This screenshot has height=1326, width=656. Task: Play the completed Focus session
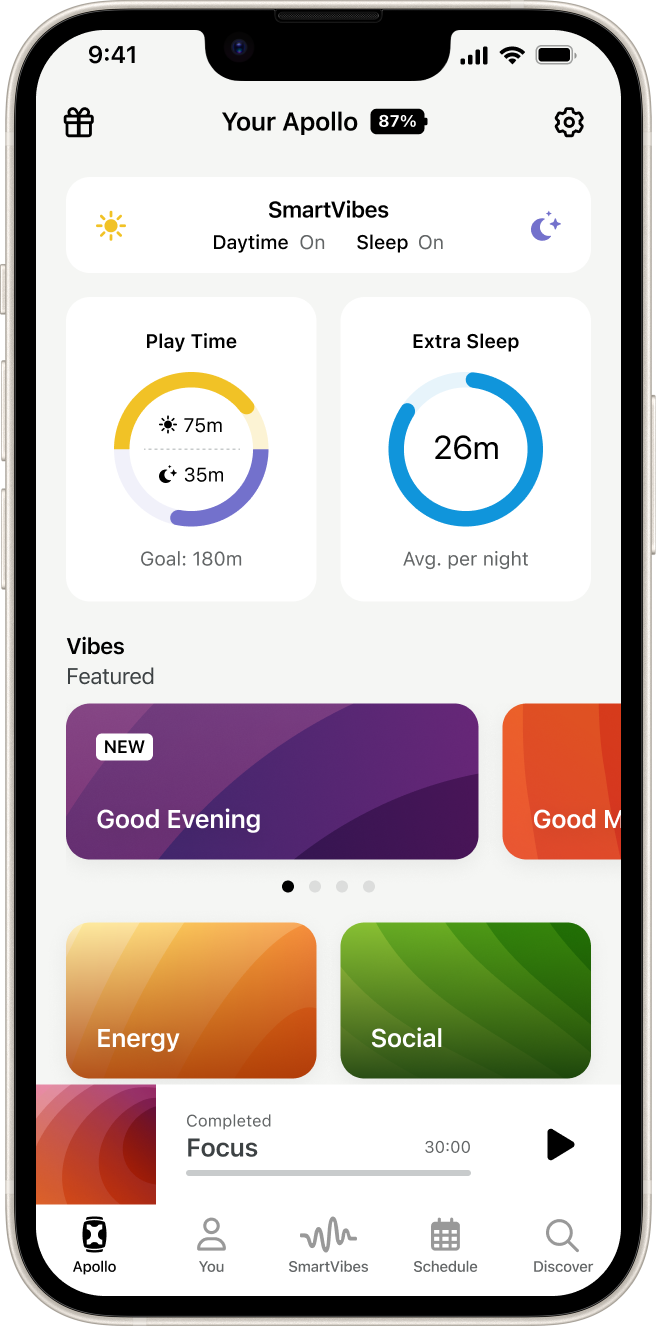point(560,1145)
